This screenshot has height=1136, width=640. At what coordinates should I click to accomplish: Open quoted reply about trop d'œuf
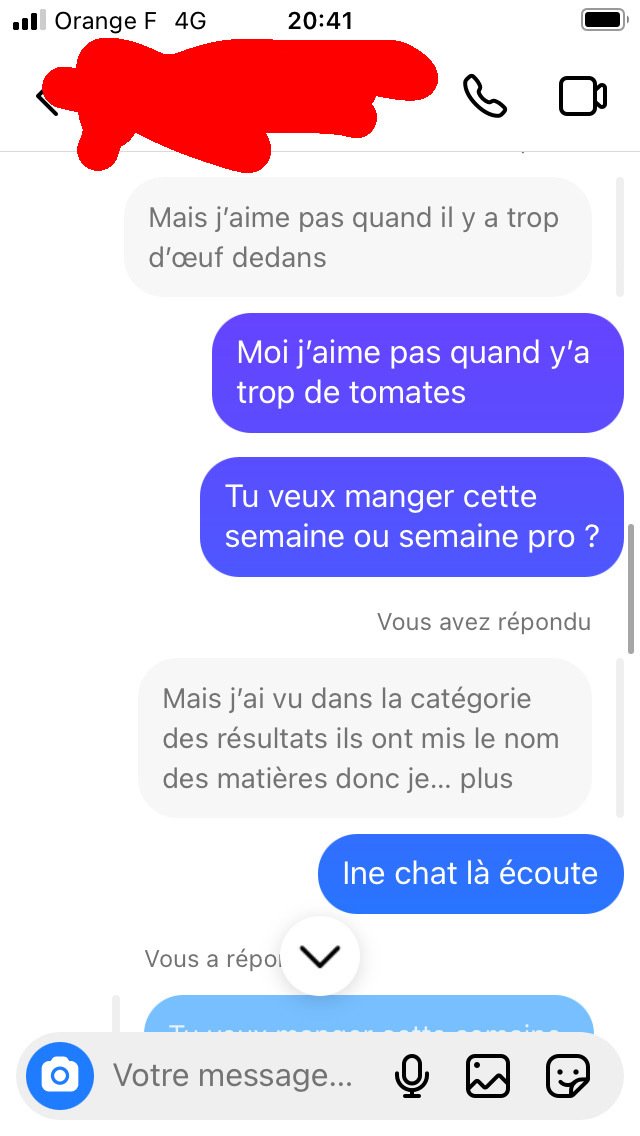coord(358,237)
